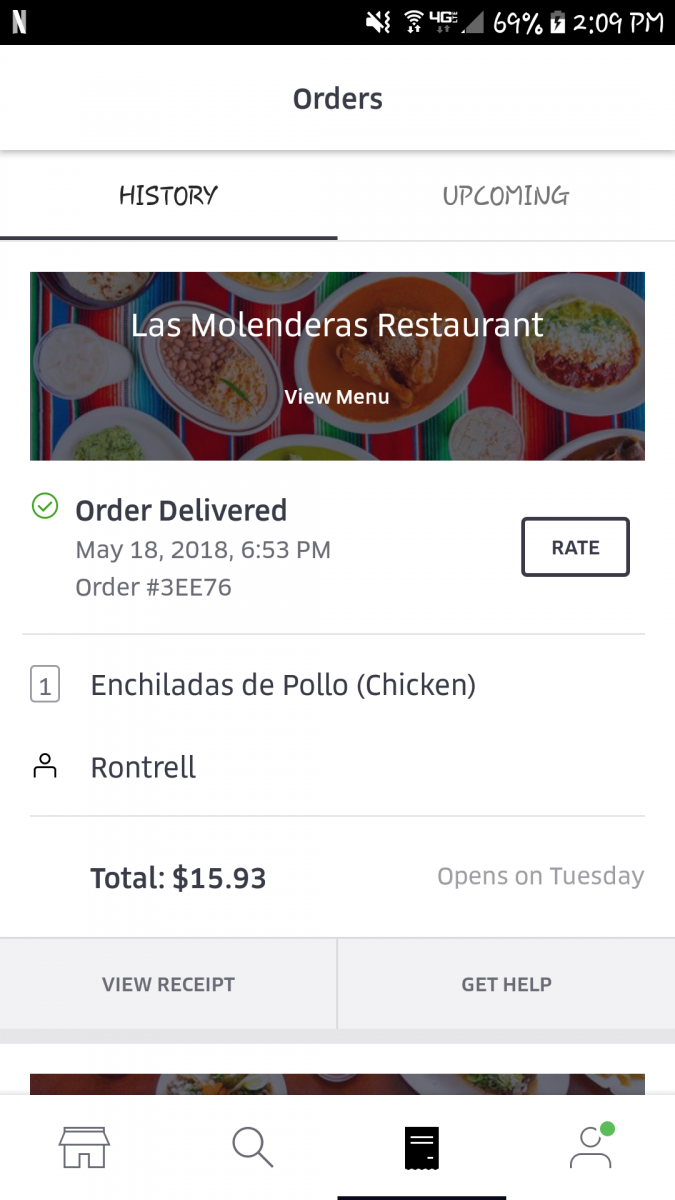Open the search magnifier tab
This screenshot has width=675, height=1200.
coord(253,1147)
